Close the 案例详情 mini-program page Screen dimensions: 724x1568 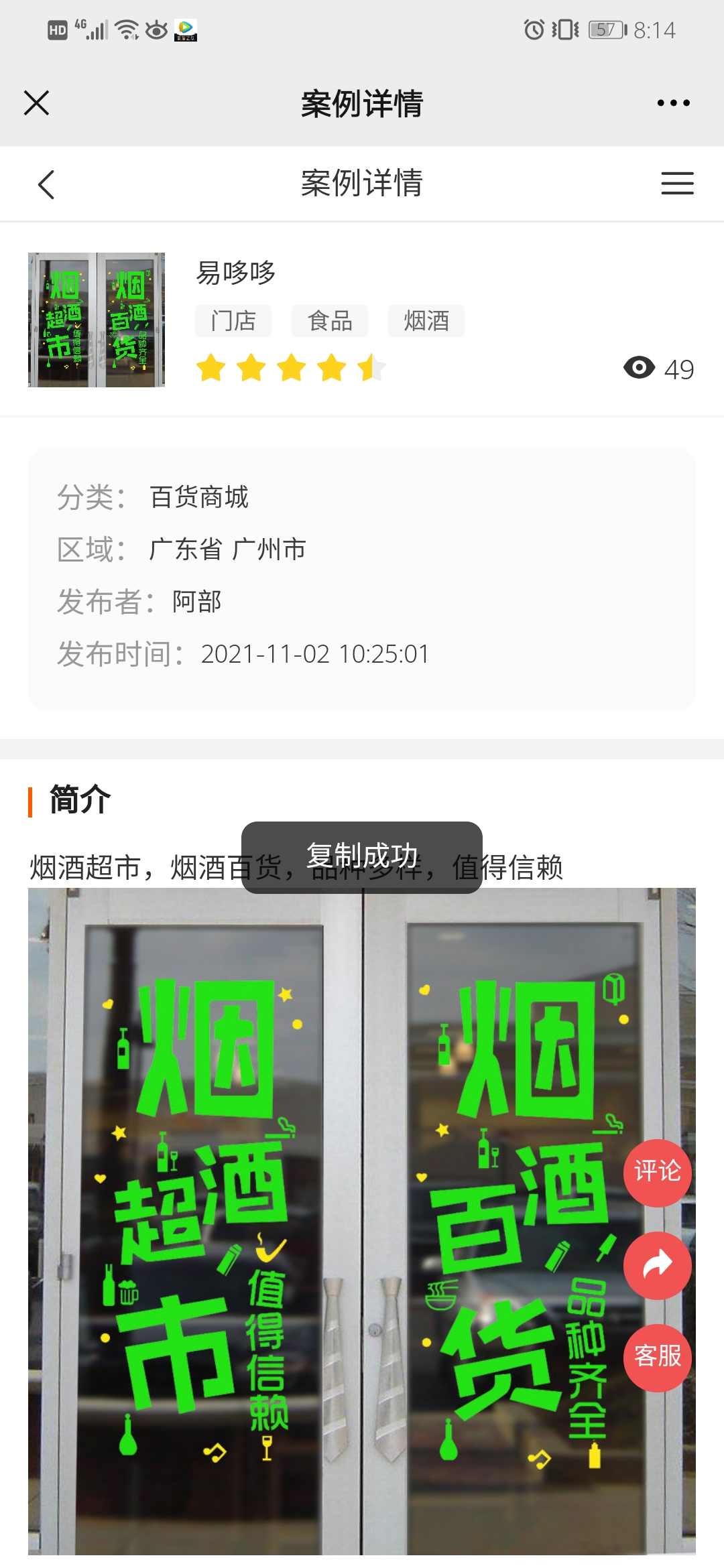(x=37, y=103)
